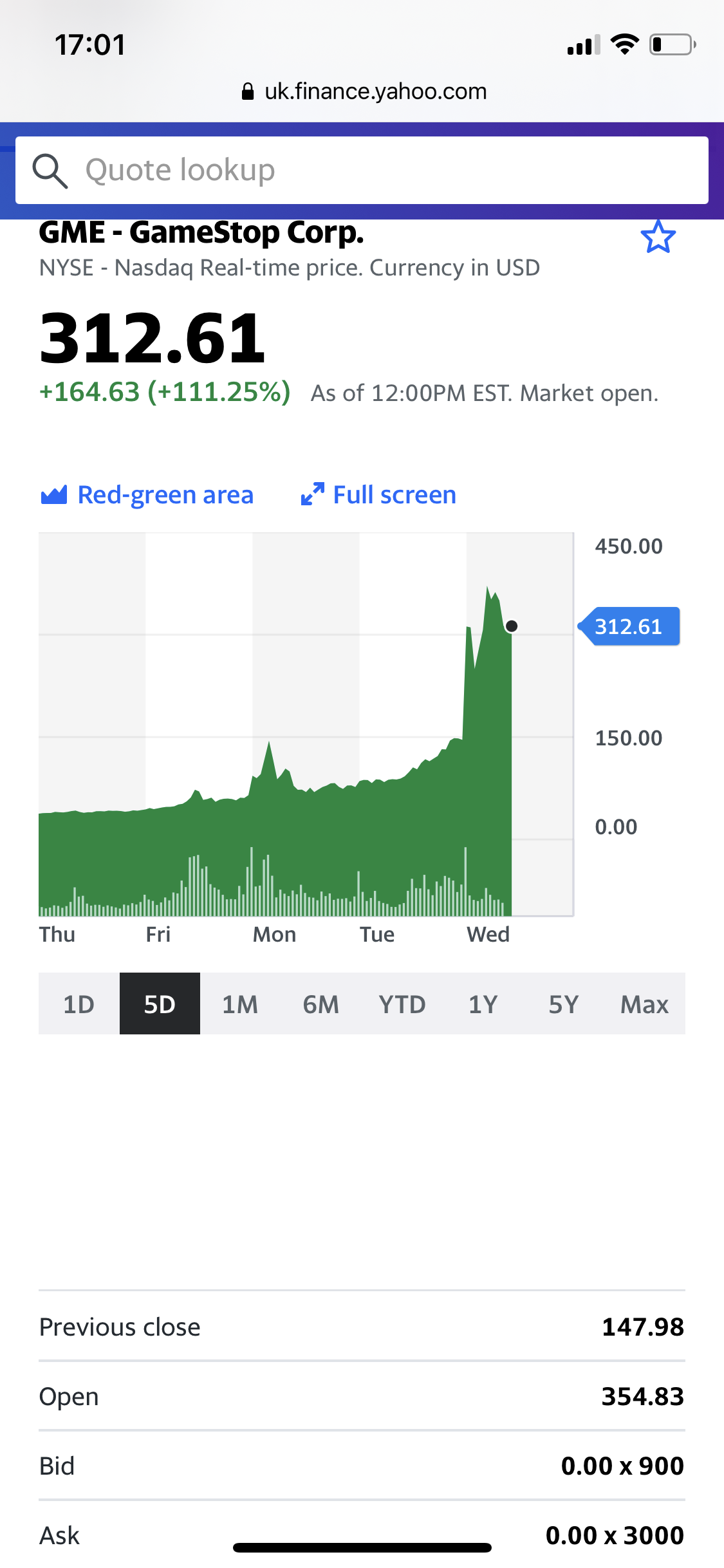Select the 5D chart range
This screenshot has width=724, height=1568.
point(160,1003)
